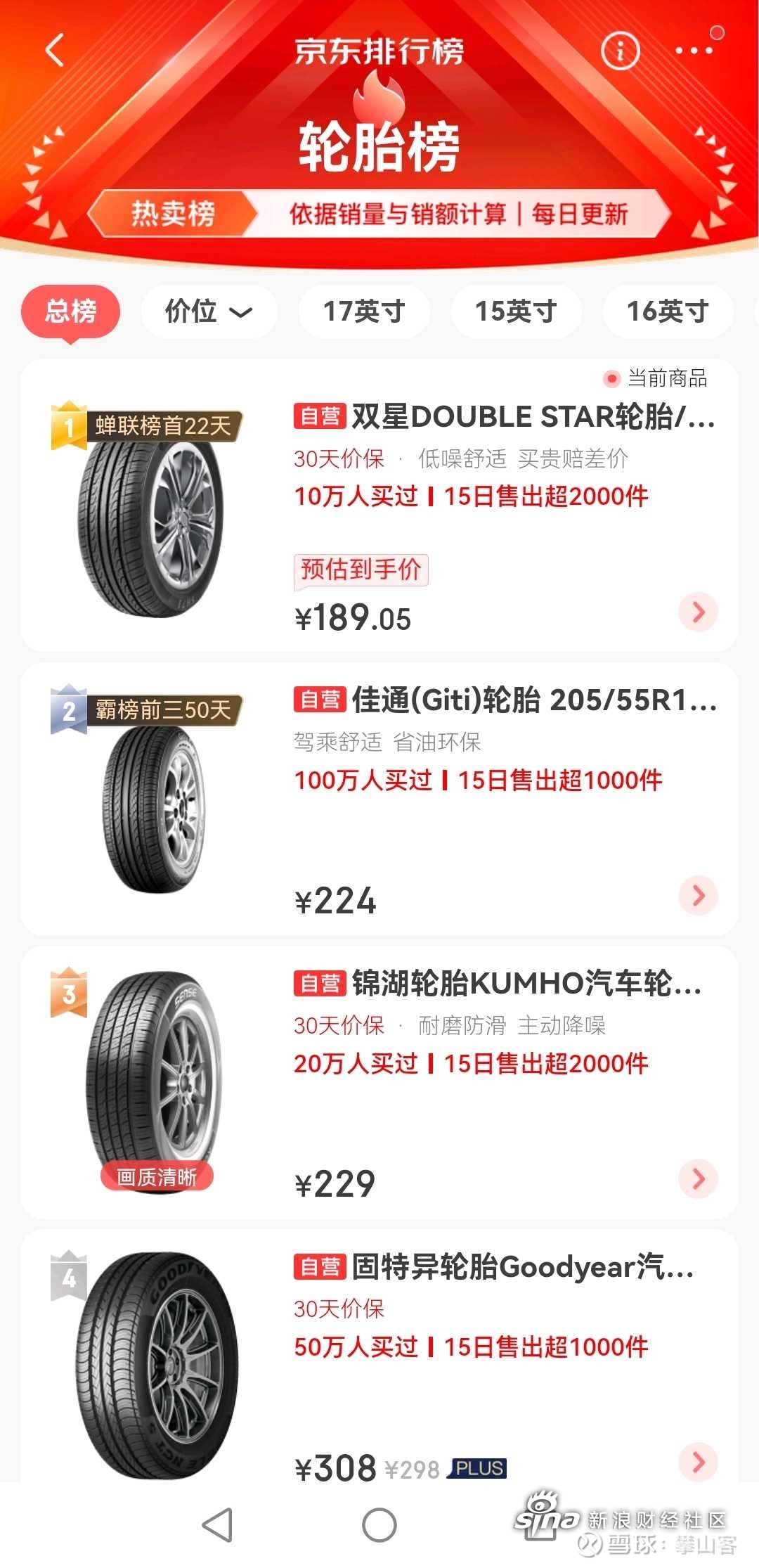Filter by 17英寸 tire size

tap(364, 311)
